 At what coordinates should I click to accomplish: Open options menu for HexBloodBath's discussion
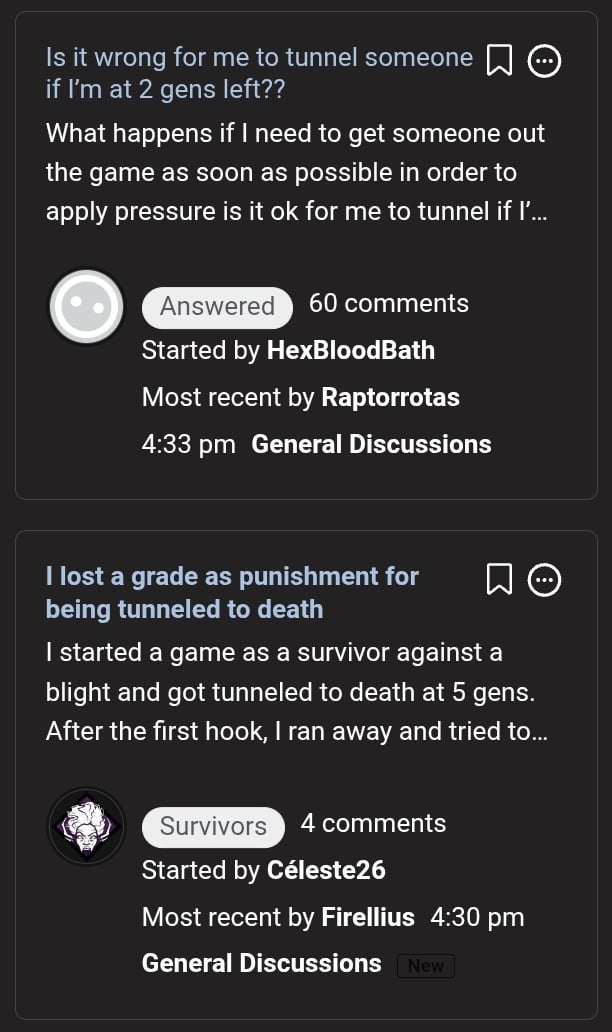(x=544, y=62)
